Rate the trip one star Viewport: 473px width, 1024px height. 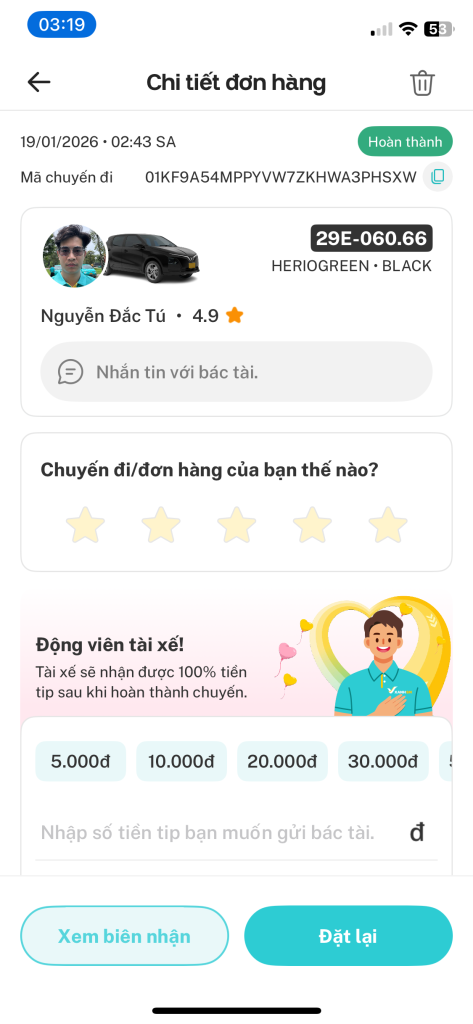tap(86, 524)
